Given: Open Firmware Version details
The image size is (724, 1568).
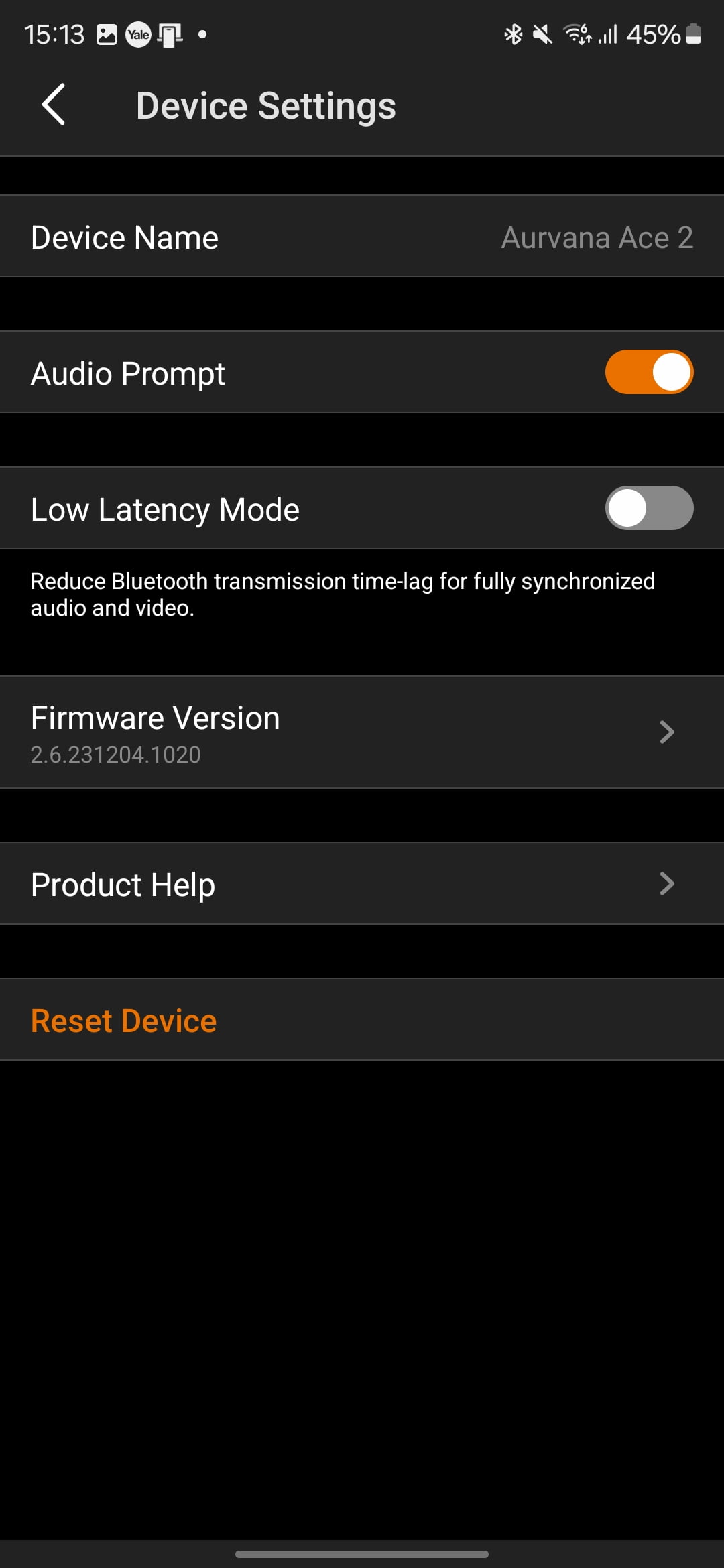Looking at the screenshot, I should click(362, 732).
